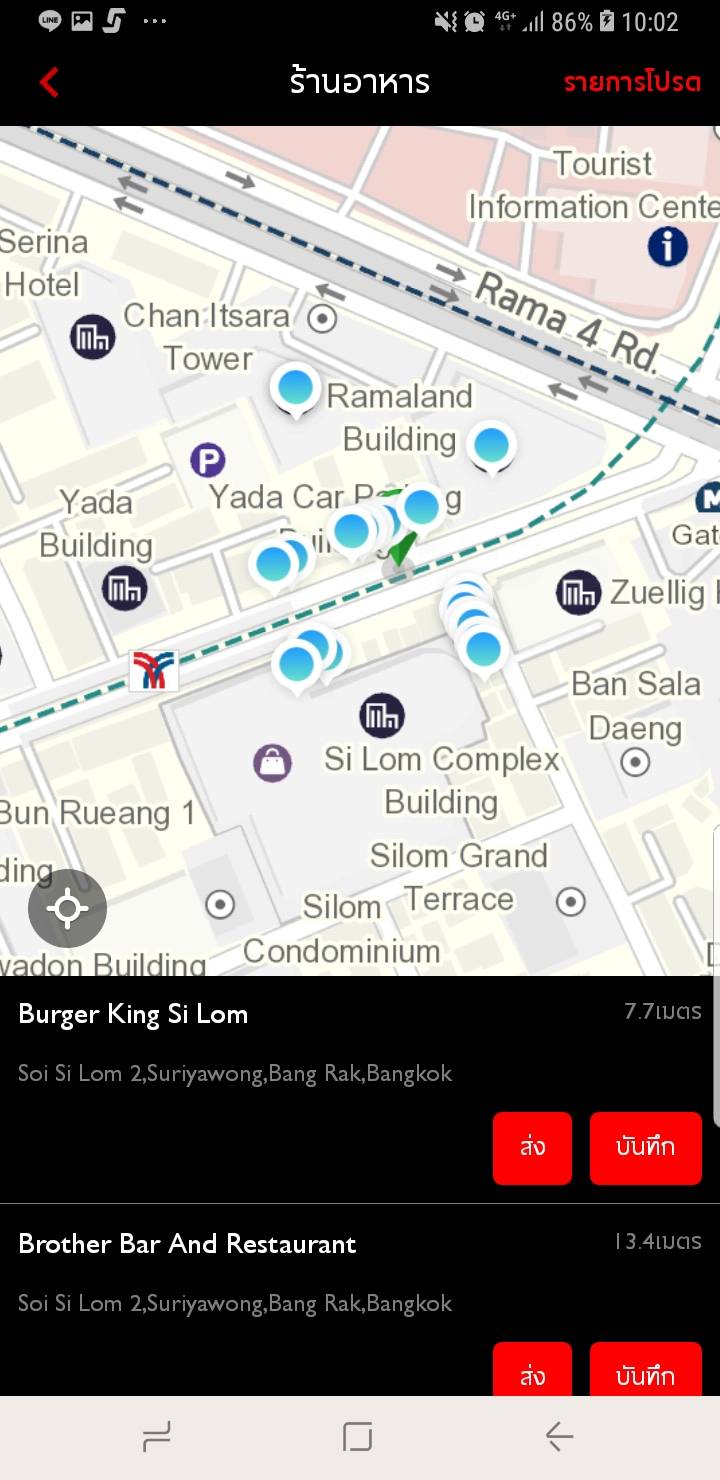Tap บันทึก for Brother Bar And Restaurant
This screenshot has height=1480, width=720.
point(645,1372)
